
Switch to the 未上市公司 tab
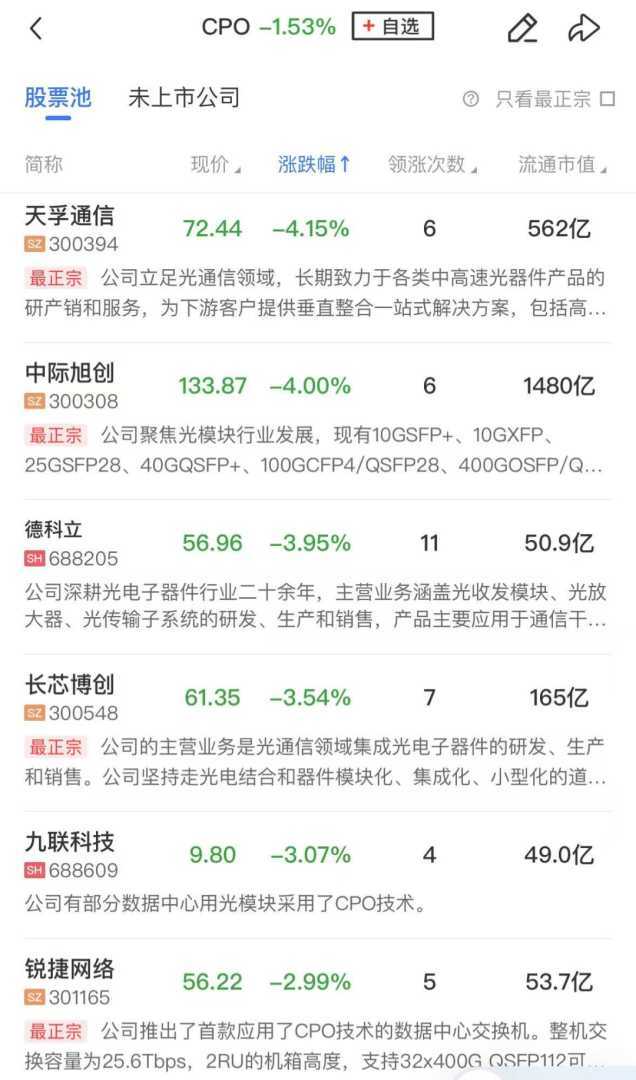tap(184, 98)
